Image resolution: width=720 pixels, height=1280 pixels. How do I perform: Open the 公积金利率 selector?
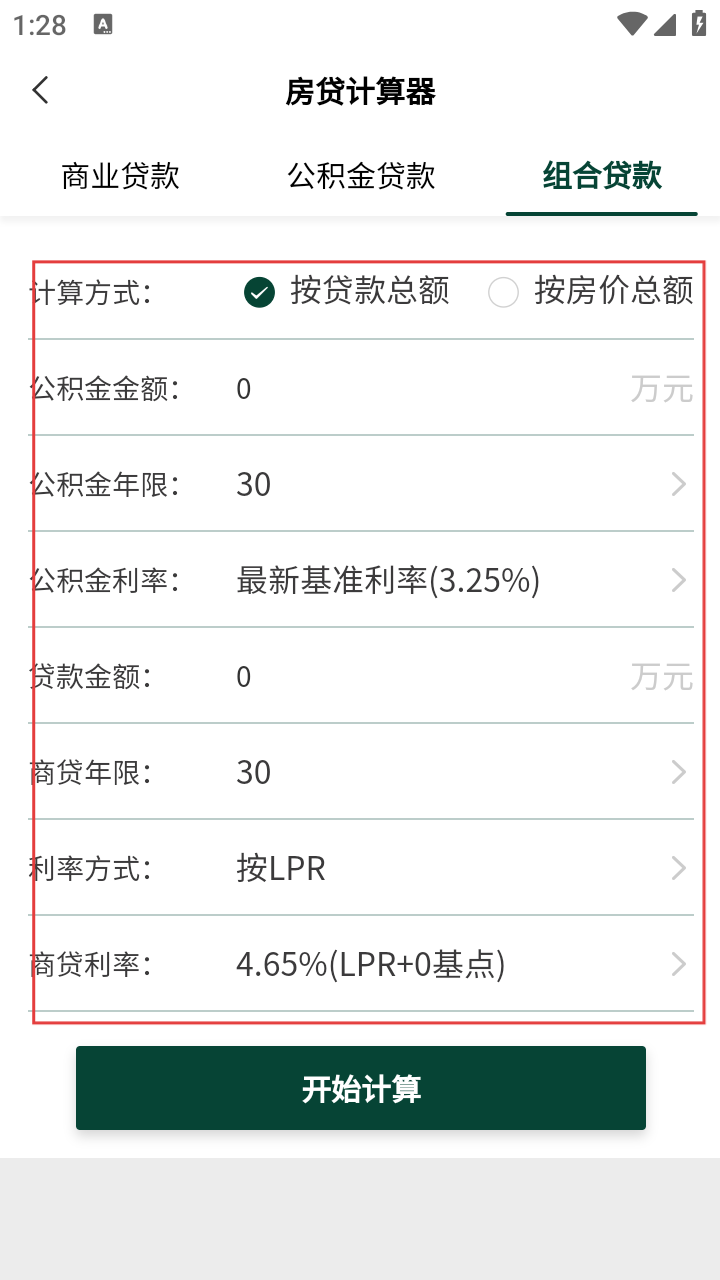(x=361, y=581)
